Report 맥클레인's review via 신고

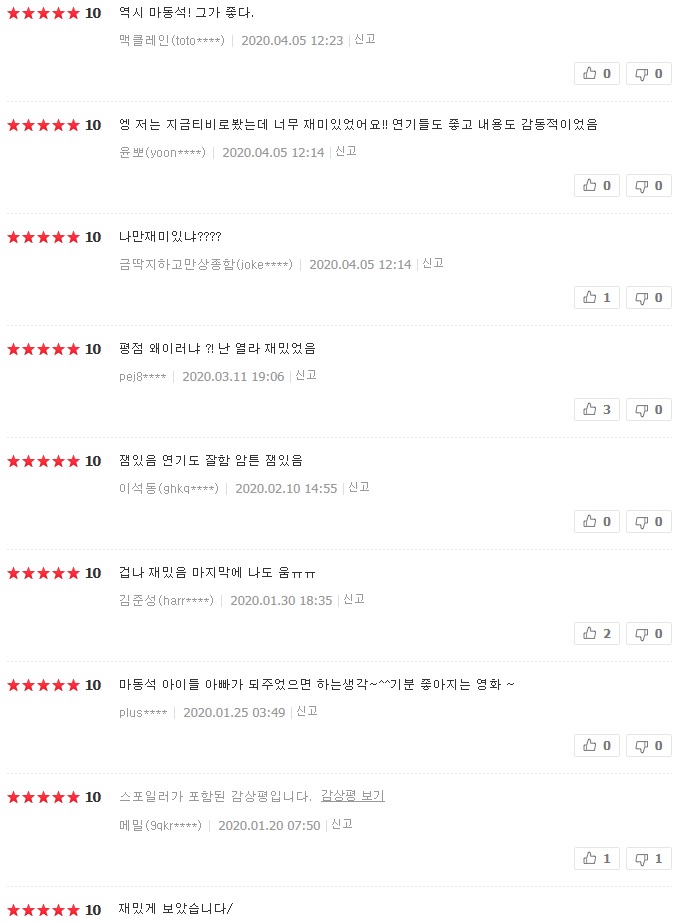tap(365, 40)
